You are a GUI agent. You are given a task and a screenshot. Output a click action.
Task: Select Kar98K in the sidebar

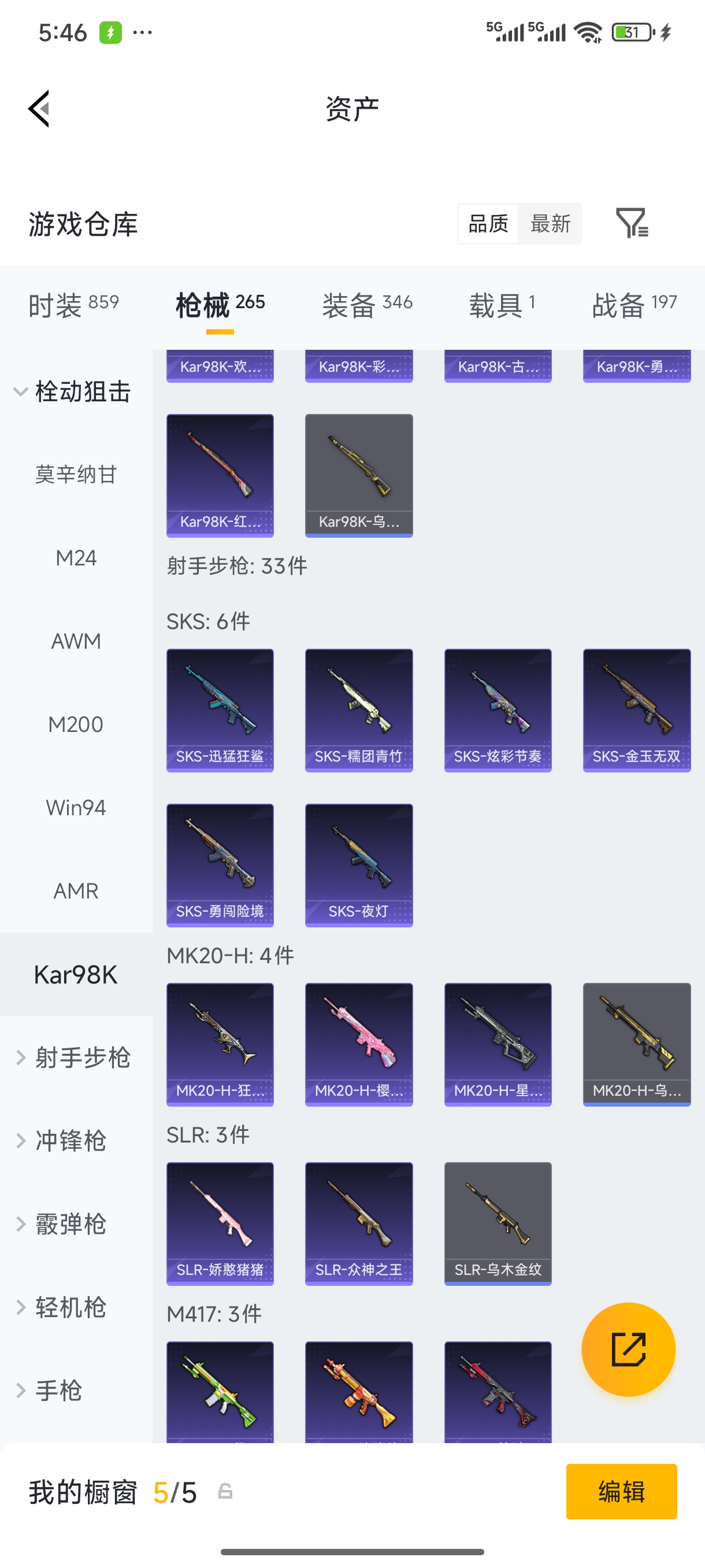76,975
